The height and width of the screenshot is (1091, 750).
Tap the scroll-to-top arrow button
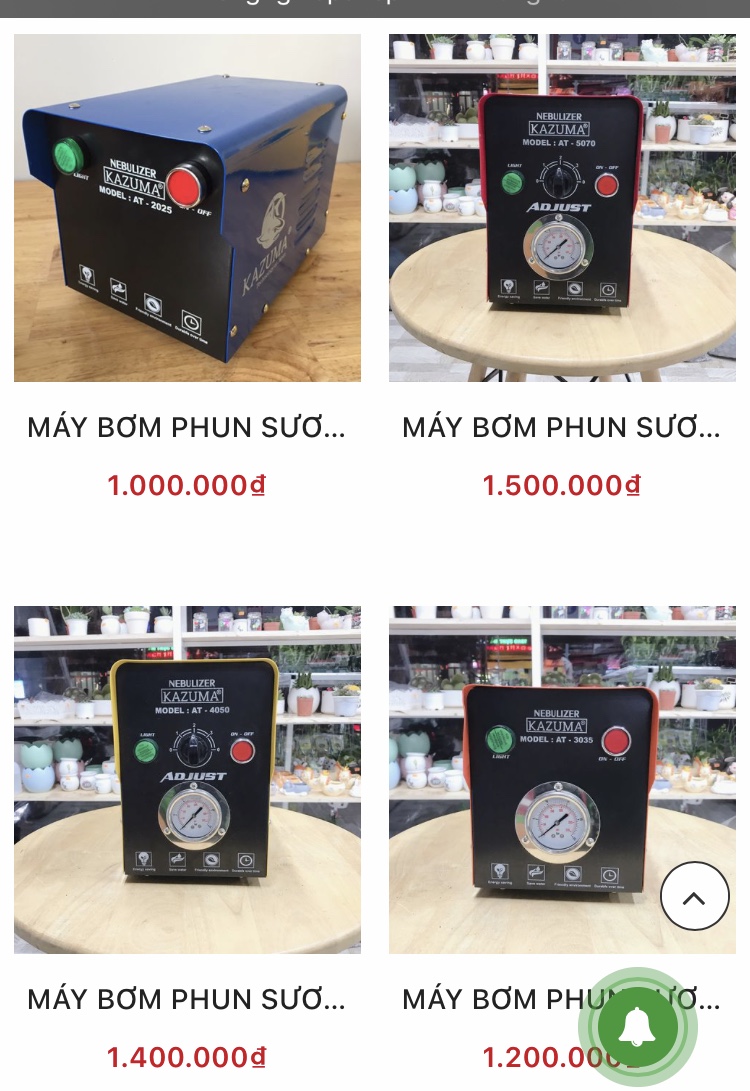[x=694, y=896]
